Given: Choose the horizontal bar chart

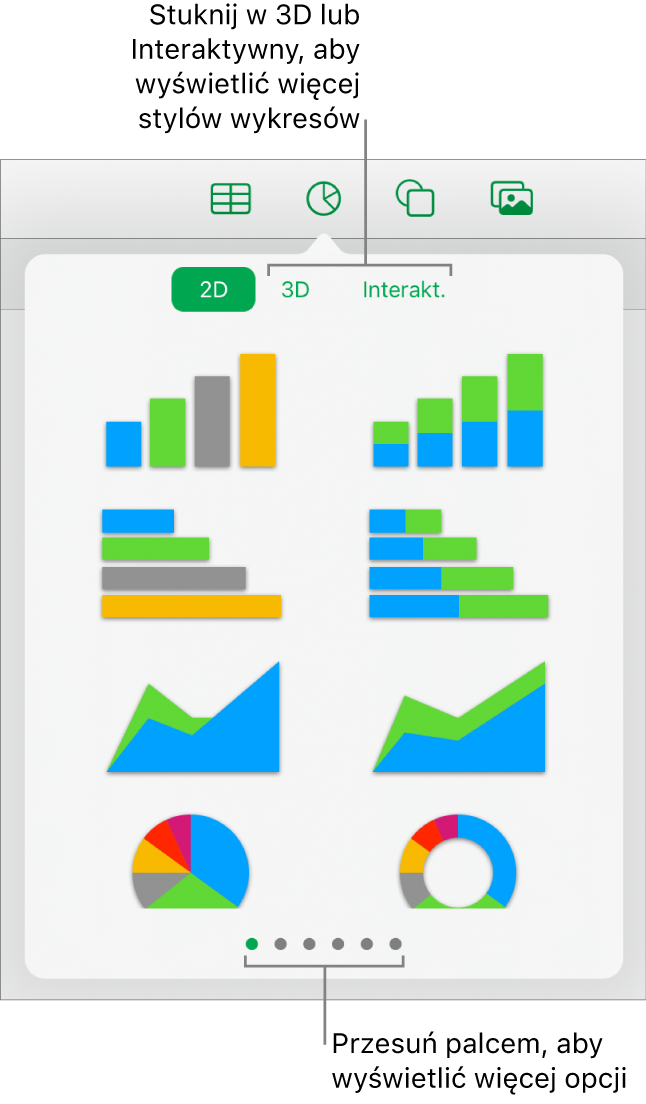Looking at the screenshot, I should [191, 564].
